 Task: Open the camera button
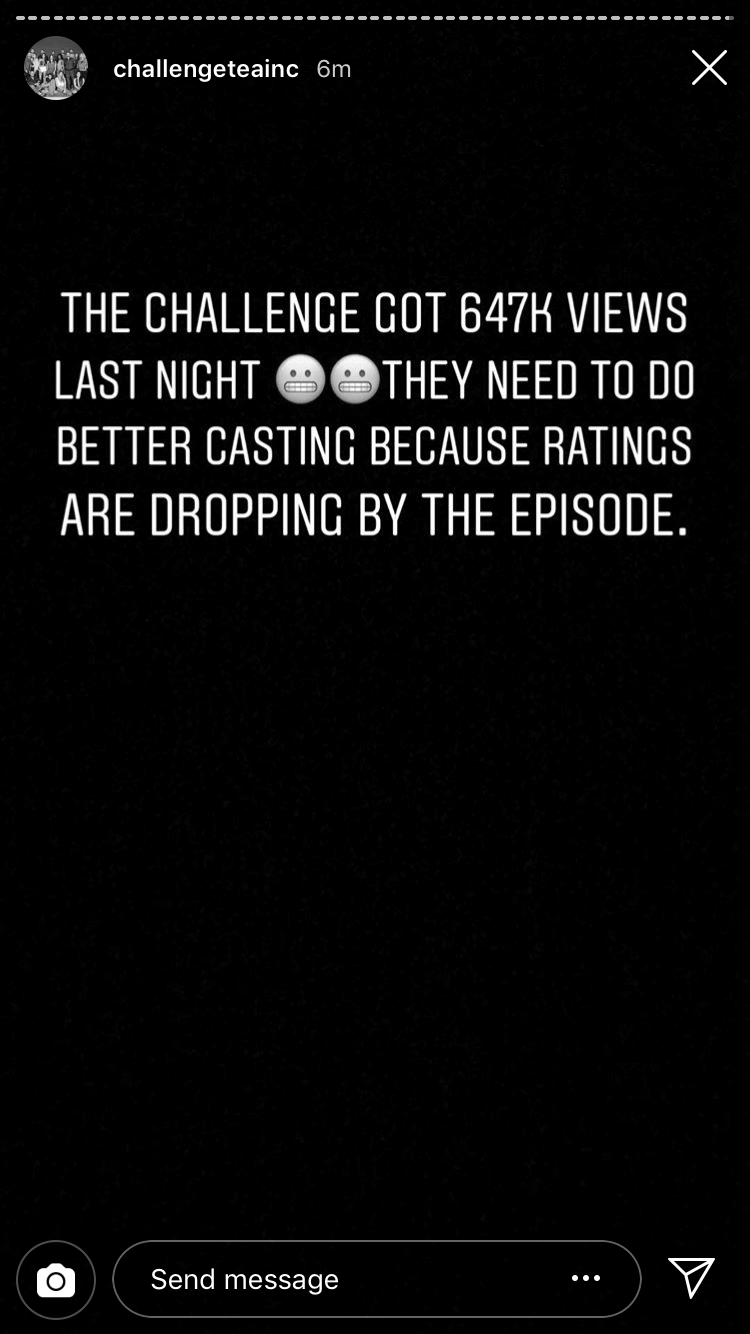tap(56, 1280)
